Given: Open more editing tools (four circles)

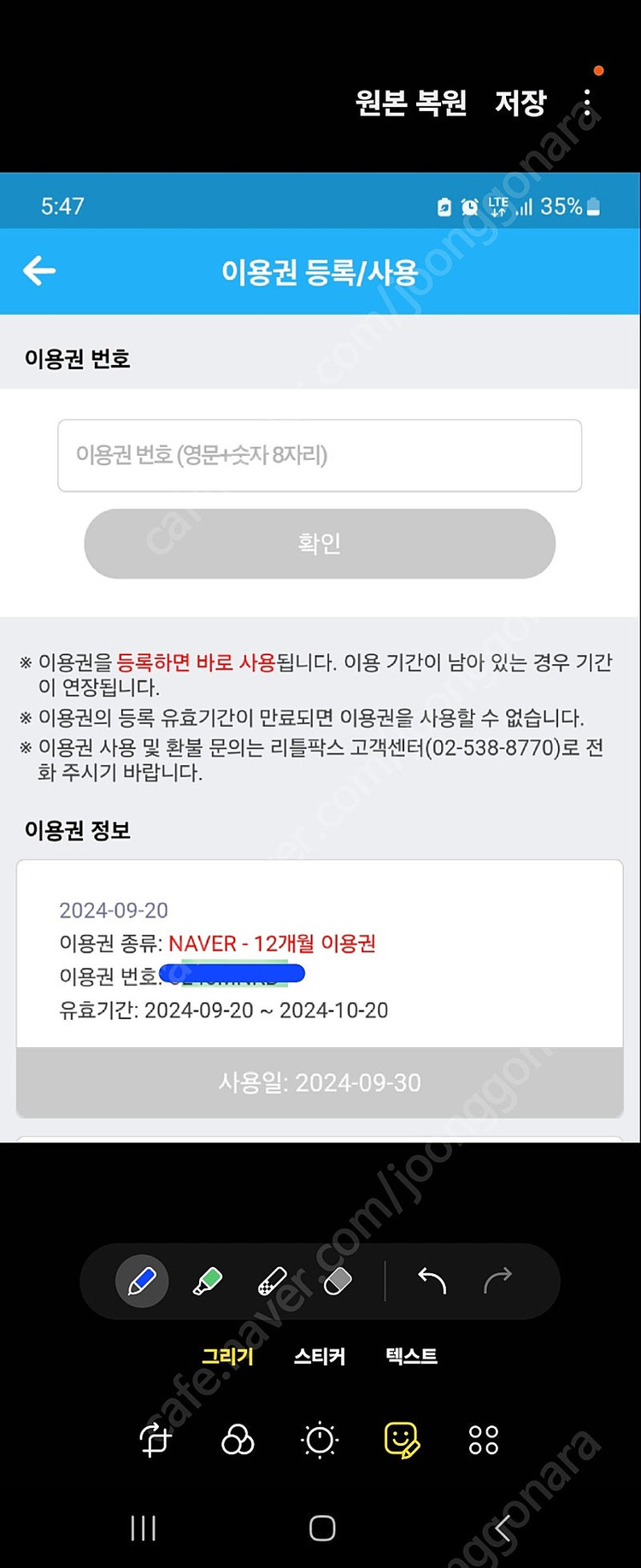Looking at the screenshot, I should (484, 1440).
